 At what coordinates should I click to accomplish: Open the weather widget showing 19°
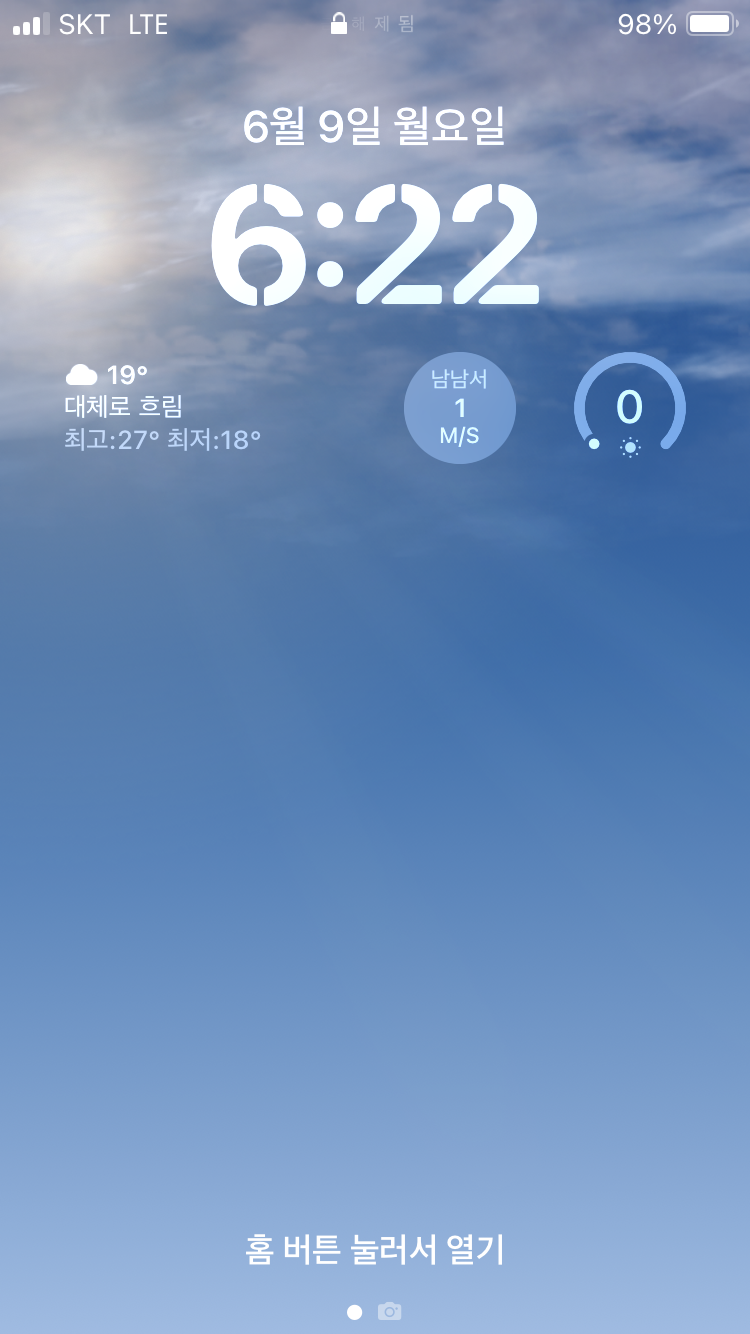(163, 407)
